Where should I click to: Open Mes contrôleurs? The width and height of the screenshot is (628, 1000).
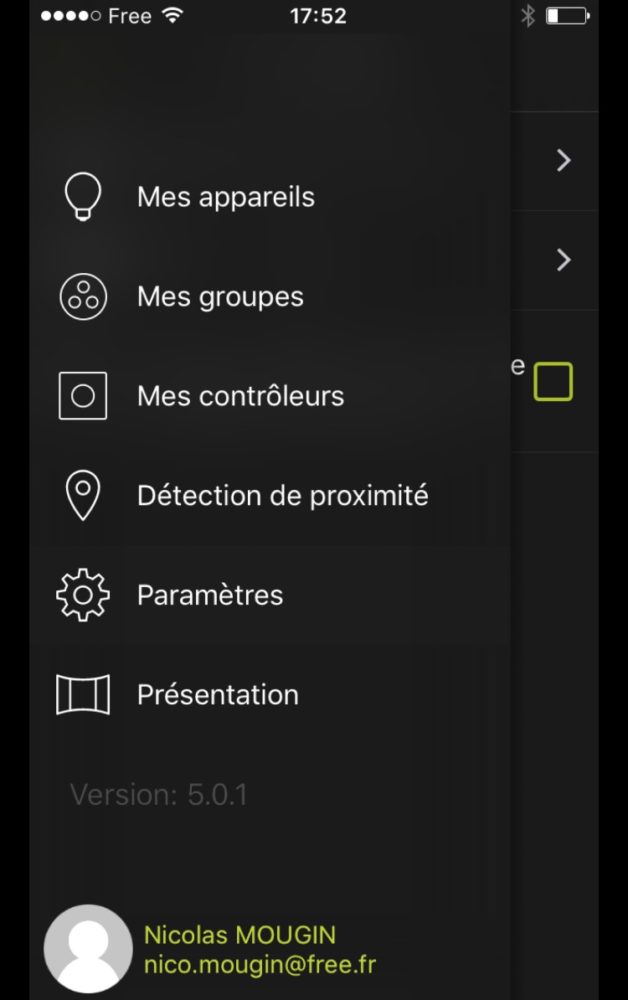point(240,396)
